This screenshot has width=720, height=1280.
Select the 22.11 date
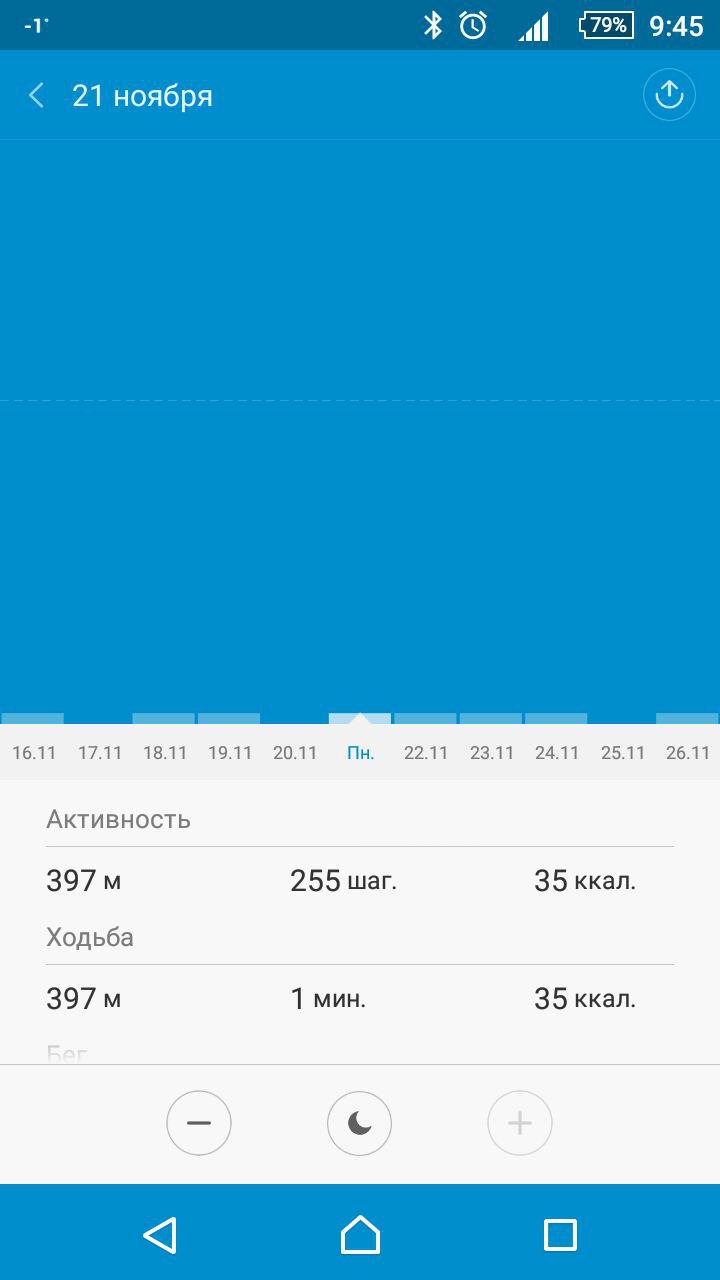[x=426, y=752]
